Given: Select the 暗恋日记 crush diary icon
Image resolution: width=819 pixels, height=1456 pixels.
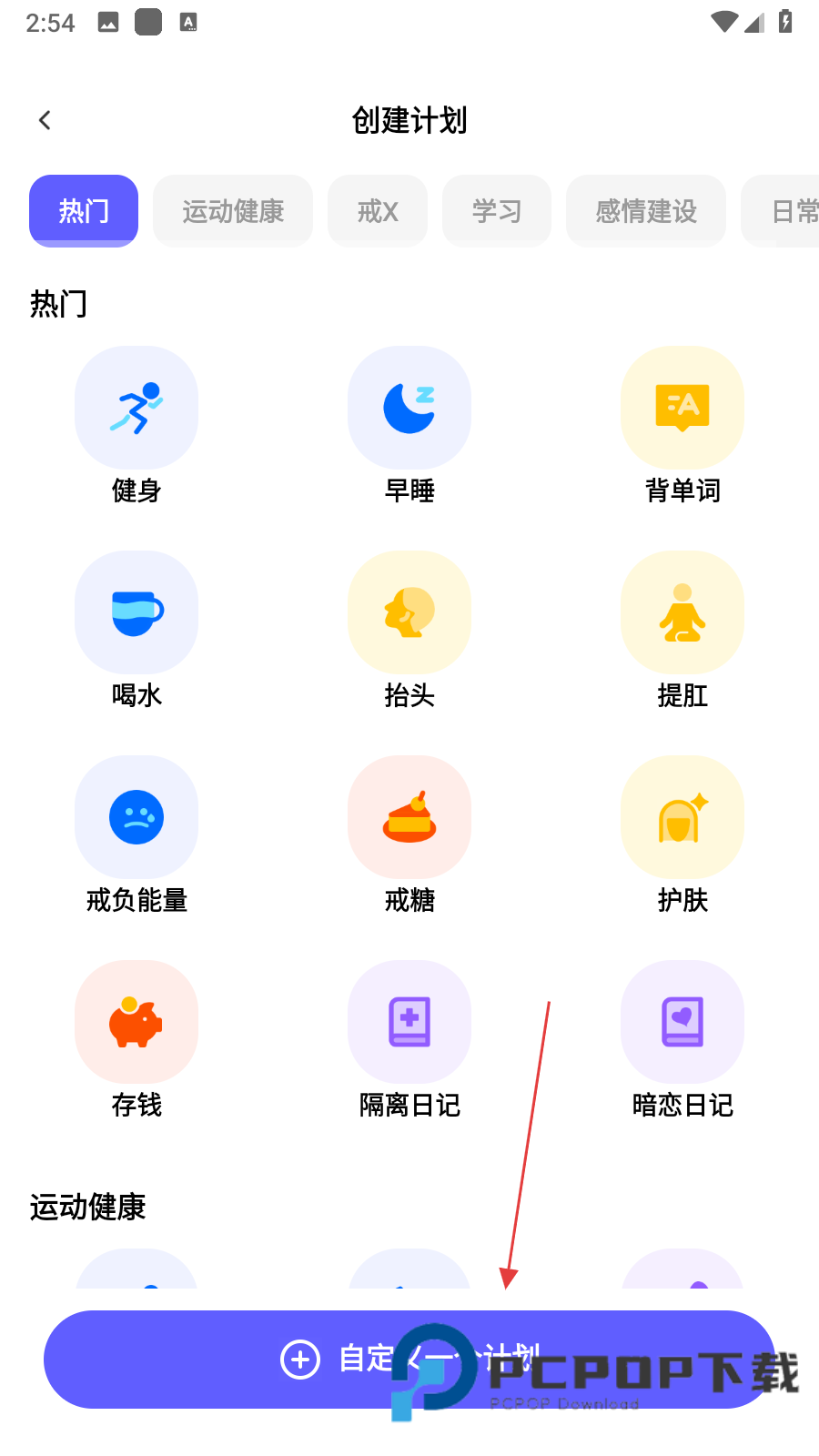Looking at the screenshot, I should [682, 1021].
